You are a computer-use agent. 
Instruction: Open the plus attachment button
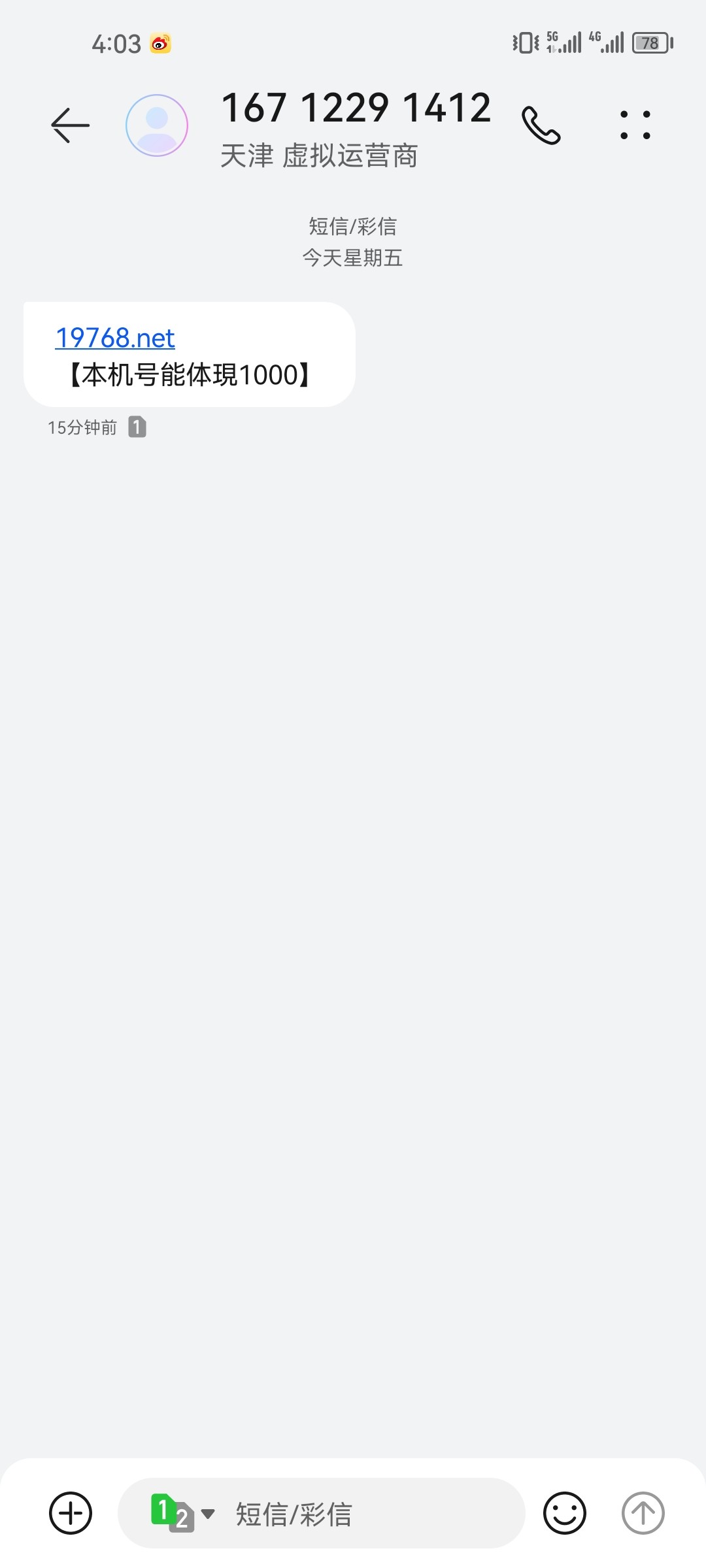[71, 1513]
